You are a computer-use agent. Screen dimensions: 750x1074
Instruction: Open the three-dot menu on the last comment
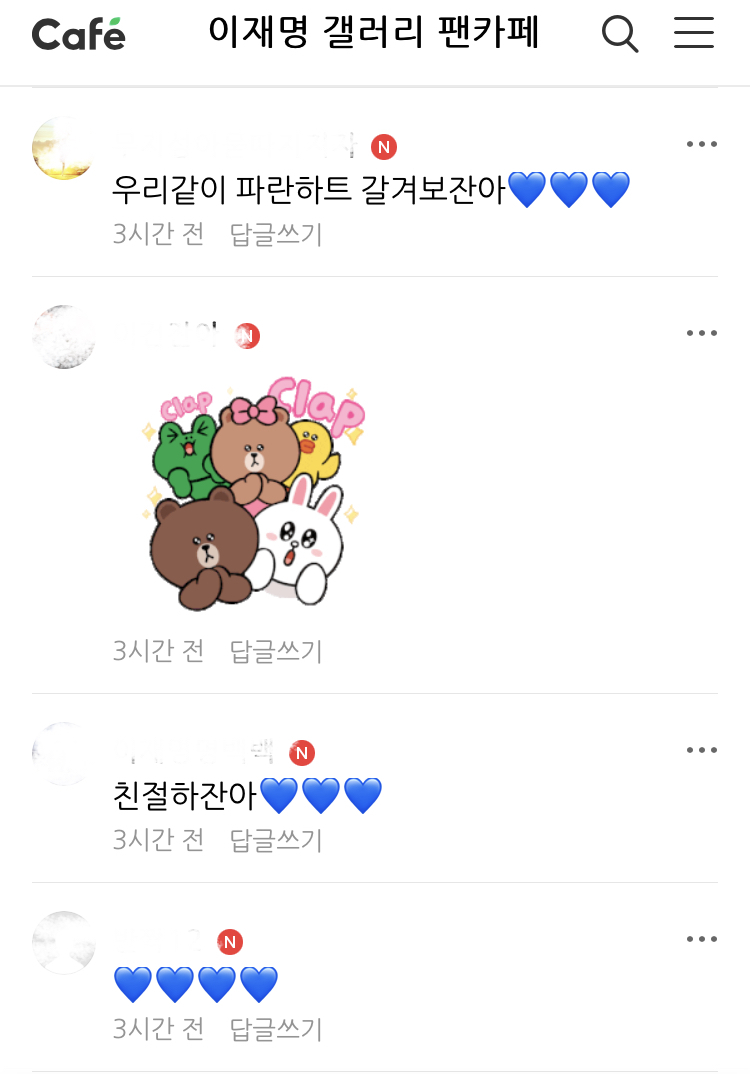(702, 938)
